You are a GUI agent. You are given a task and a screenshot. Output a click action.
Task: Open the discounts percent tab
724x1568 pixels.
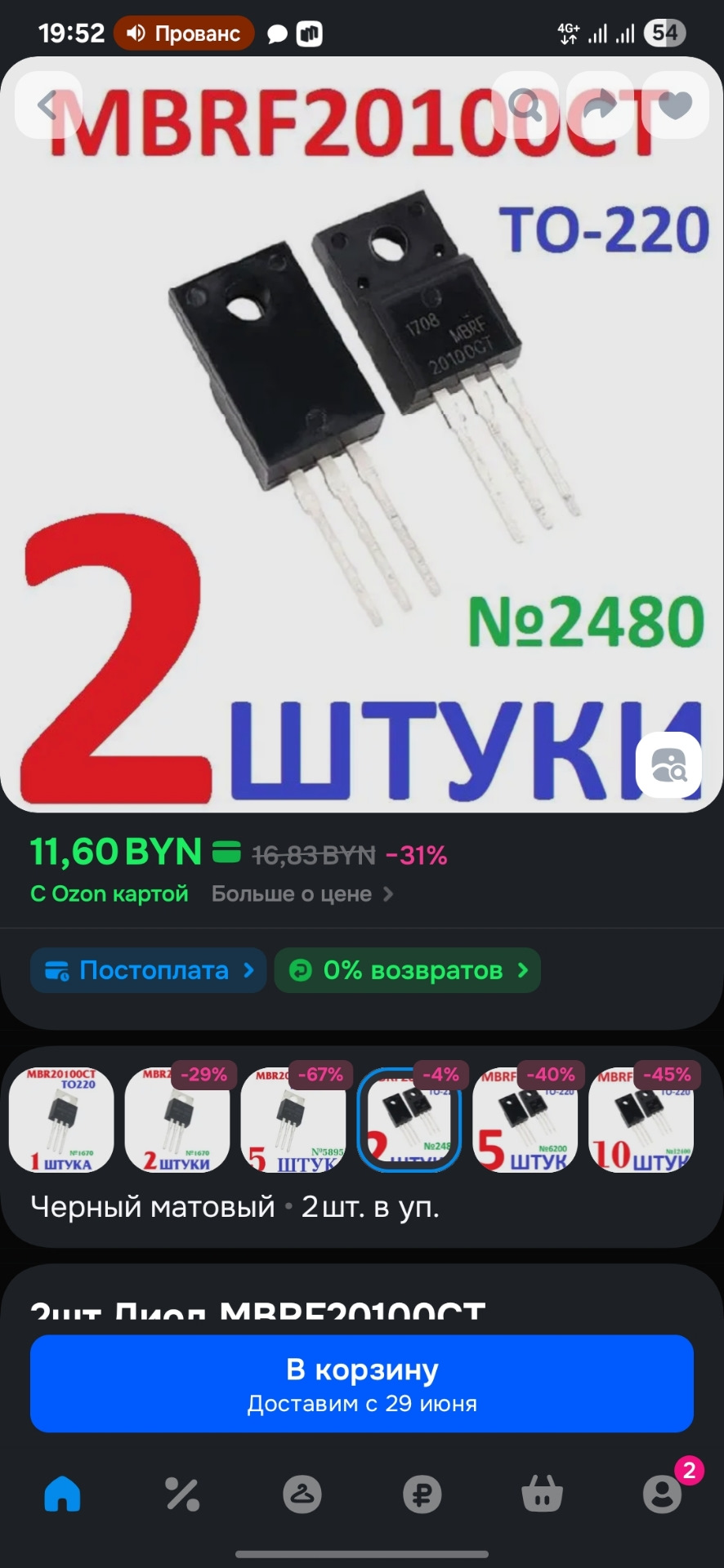pos(182,1494)
